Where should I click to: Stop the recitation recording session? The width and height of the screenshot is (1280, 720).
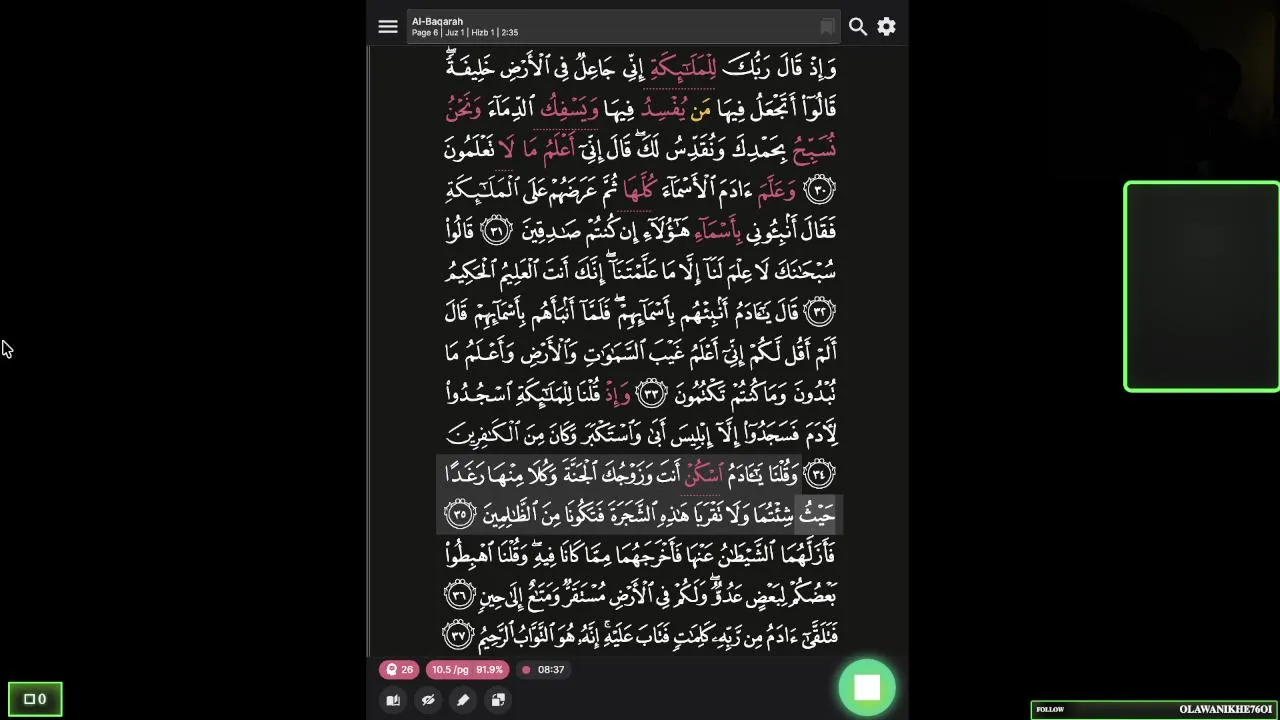(x=867, y=687)
